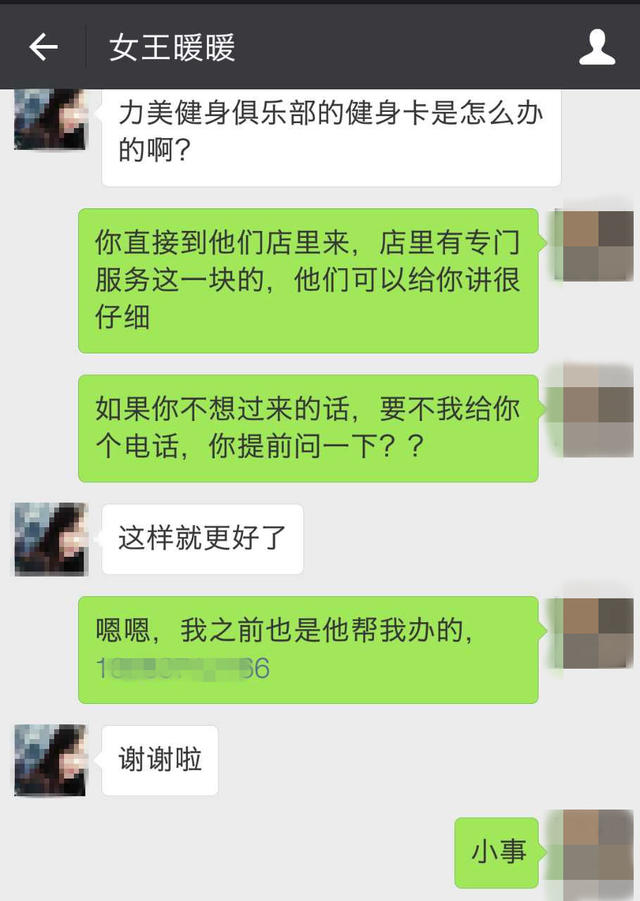This screenshot has height=901, width=640.
Task: Tap the avatar beside "你直接到他们店里来" message
Action: click(x=598, y=246)
